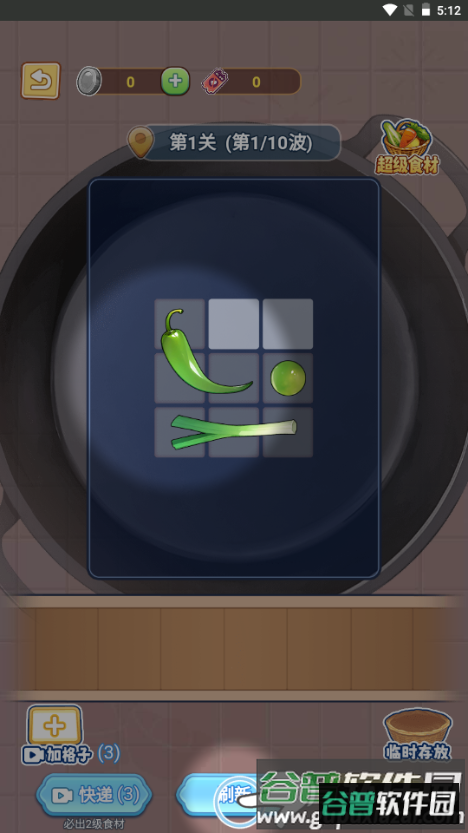Tap the yellow back arrow button
Viewport: 468px width, 833px height.
click(41, 81)
